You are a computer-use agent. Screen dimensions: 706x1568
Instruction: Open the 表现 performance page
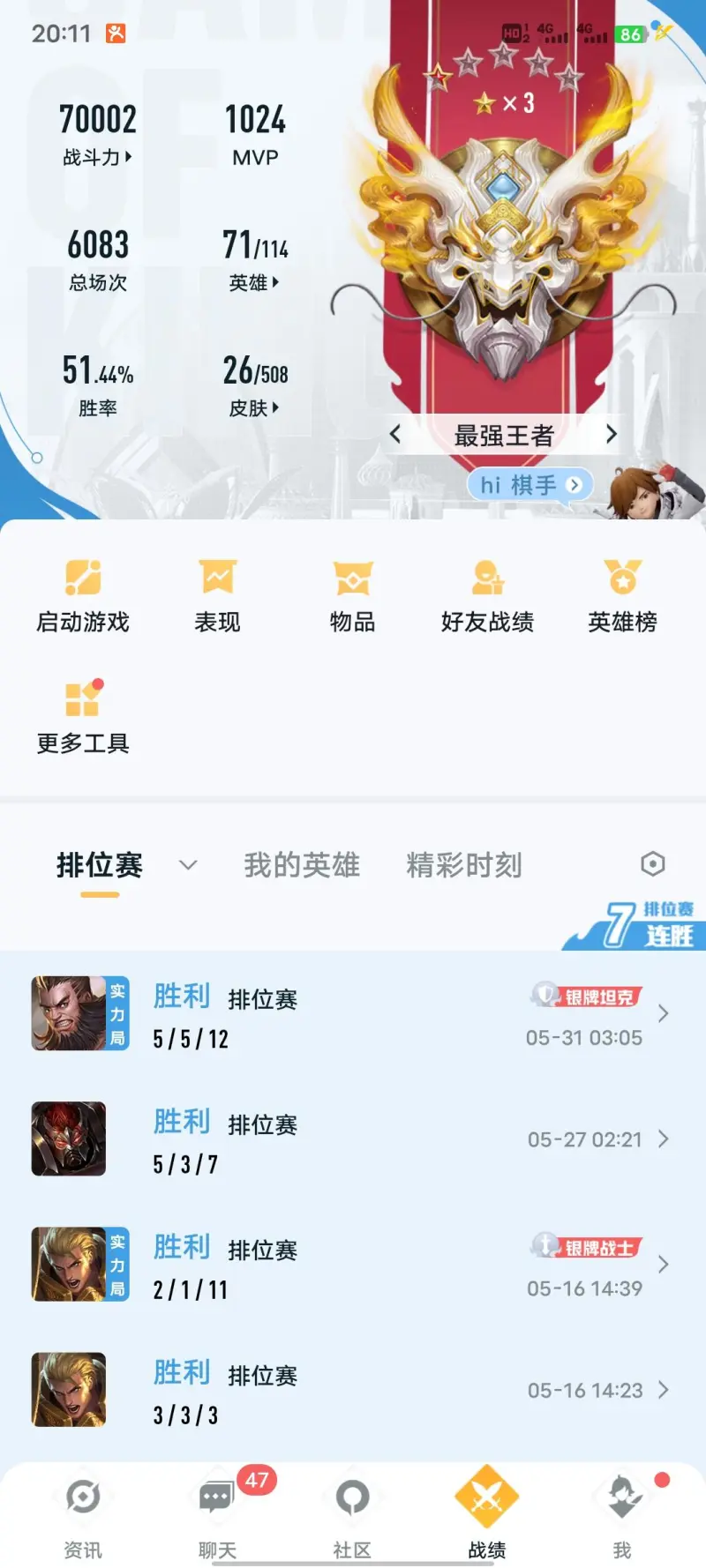click(217, 595)
